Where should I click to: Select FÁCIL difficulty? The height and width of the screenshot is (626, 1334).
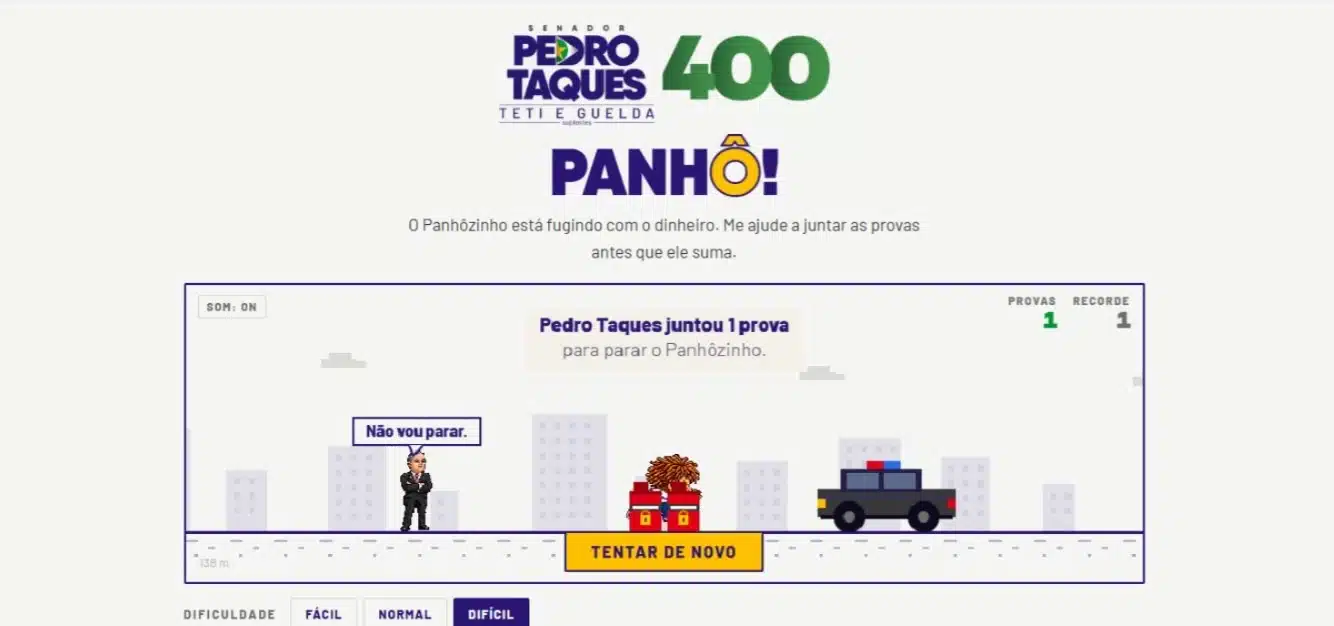coord(323,614)
